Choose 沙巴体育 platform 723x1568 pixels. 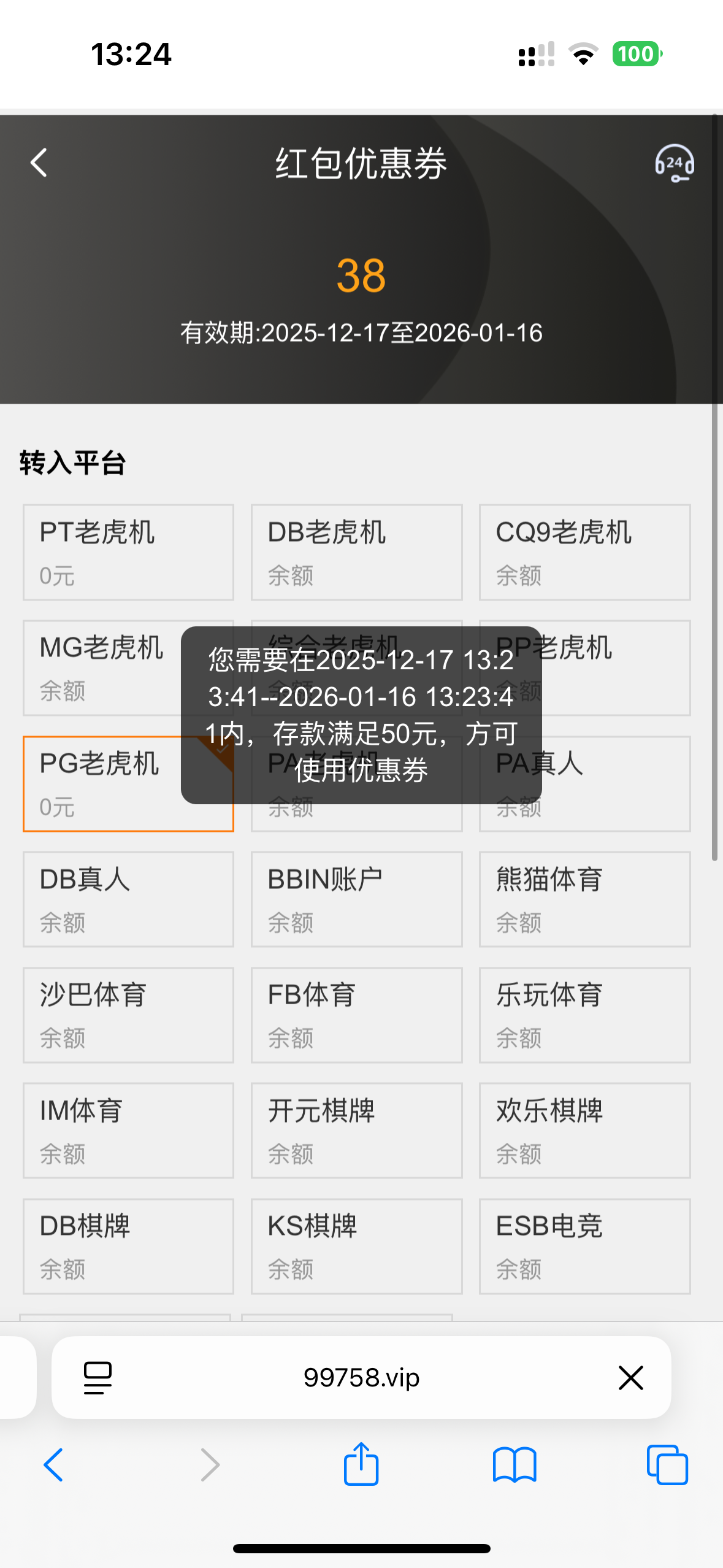(128, 1015)
